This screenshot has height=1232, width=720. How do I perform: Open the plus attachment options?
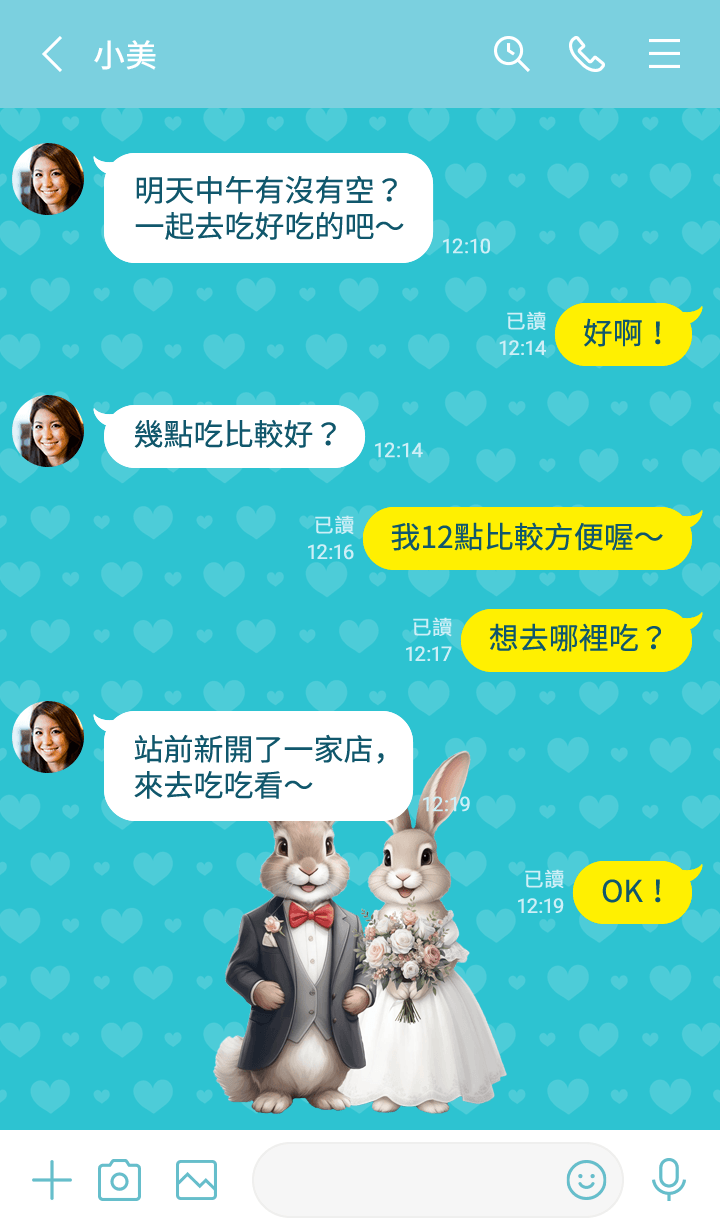click(x=52, y=1181)
